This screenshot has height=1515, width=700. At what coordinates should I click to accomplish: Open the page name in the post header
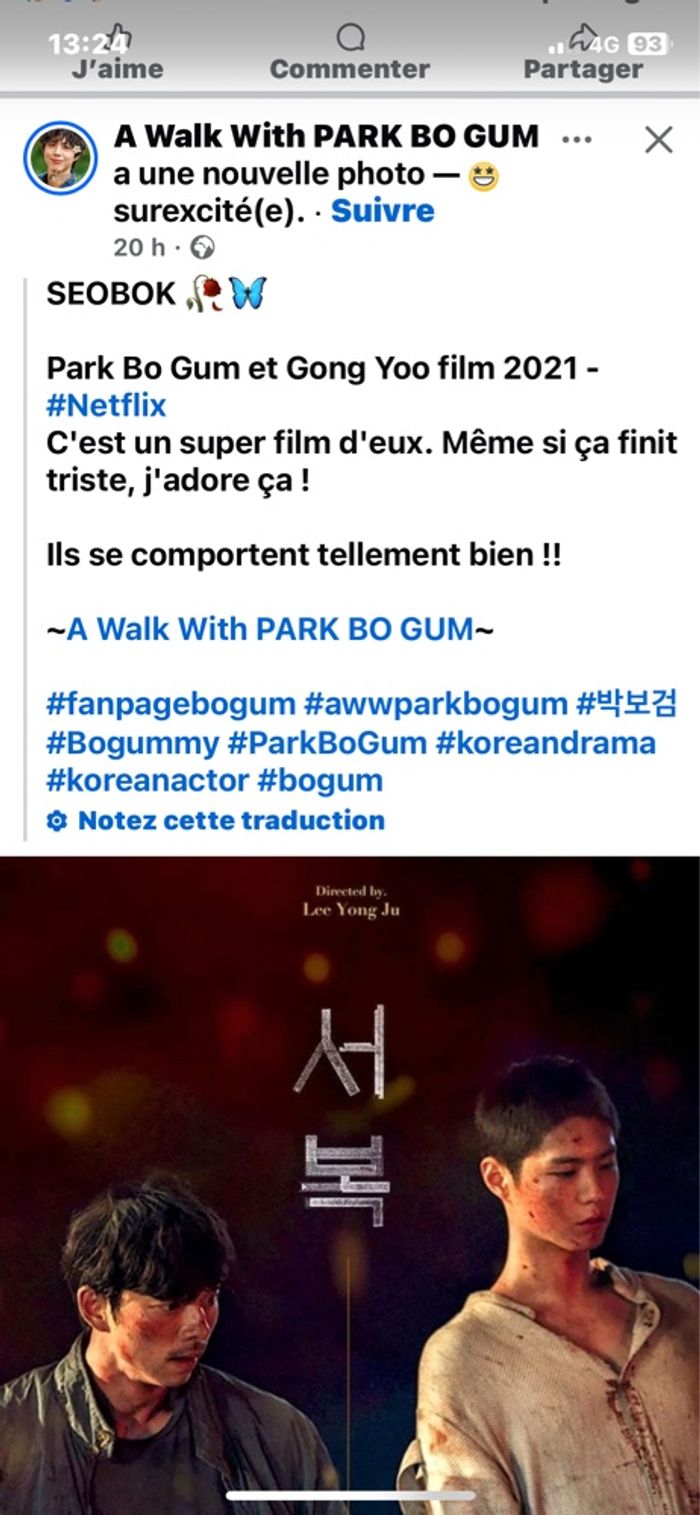tap(326, 135)
